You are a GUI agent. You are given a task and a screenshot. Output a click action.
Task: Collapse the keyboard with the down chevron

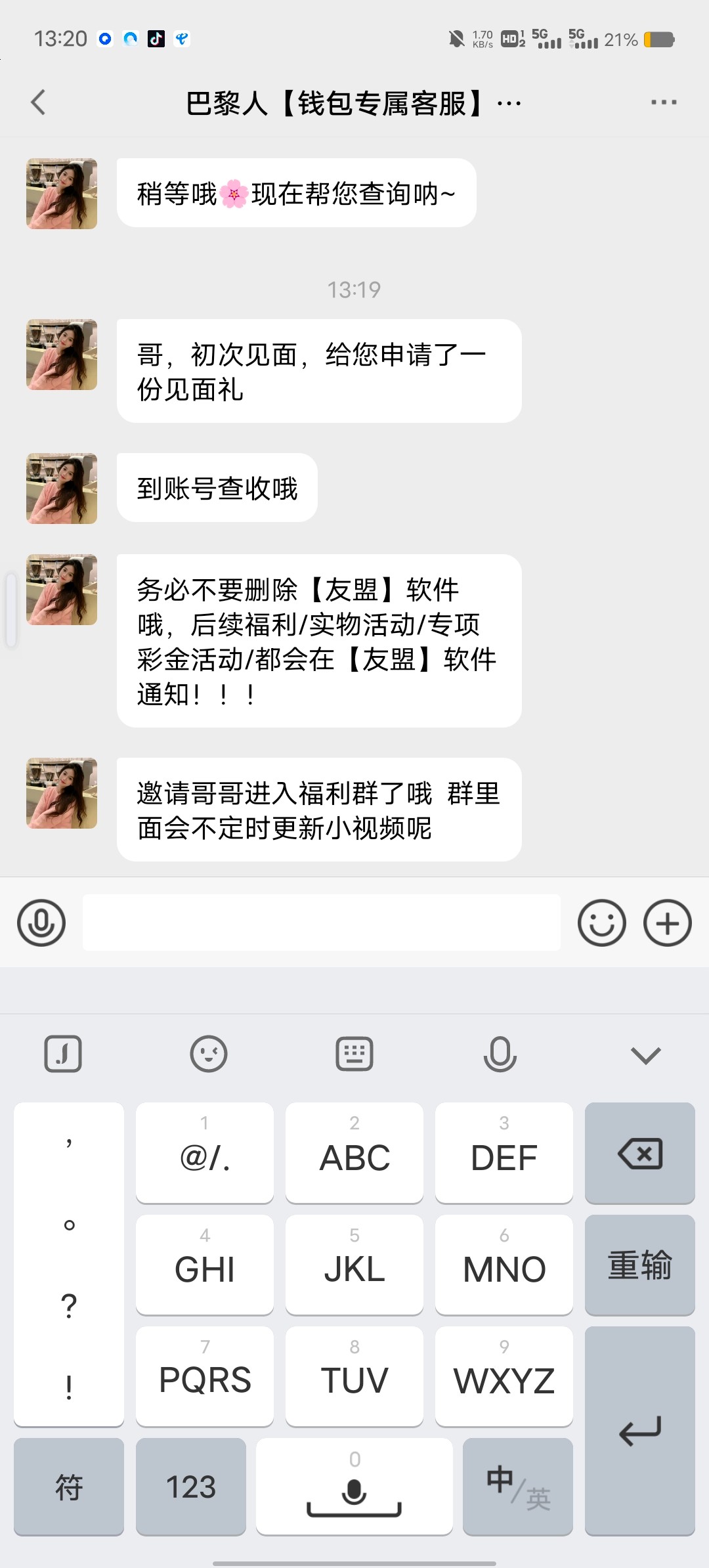pyautogui.click(x=645, y=1055)
